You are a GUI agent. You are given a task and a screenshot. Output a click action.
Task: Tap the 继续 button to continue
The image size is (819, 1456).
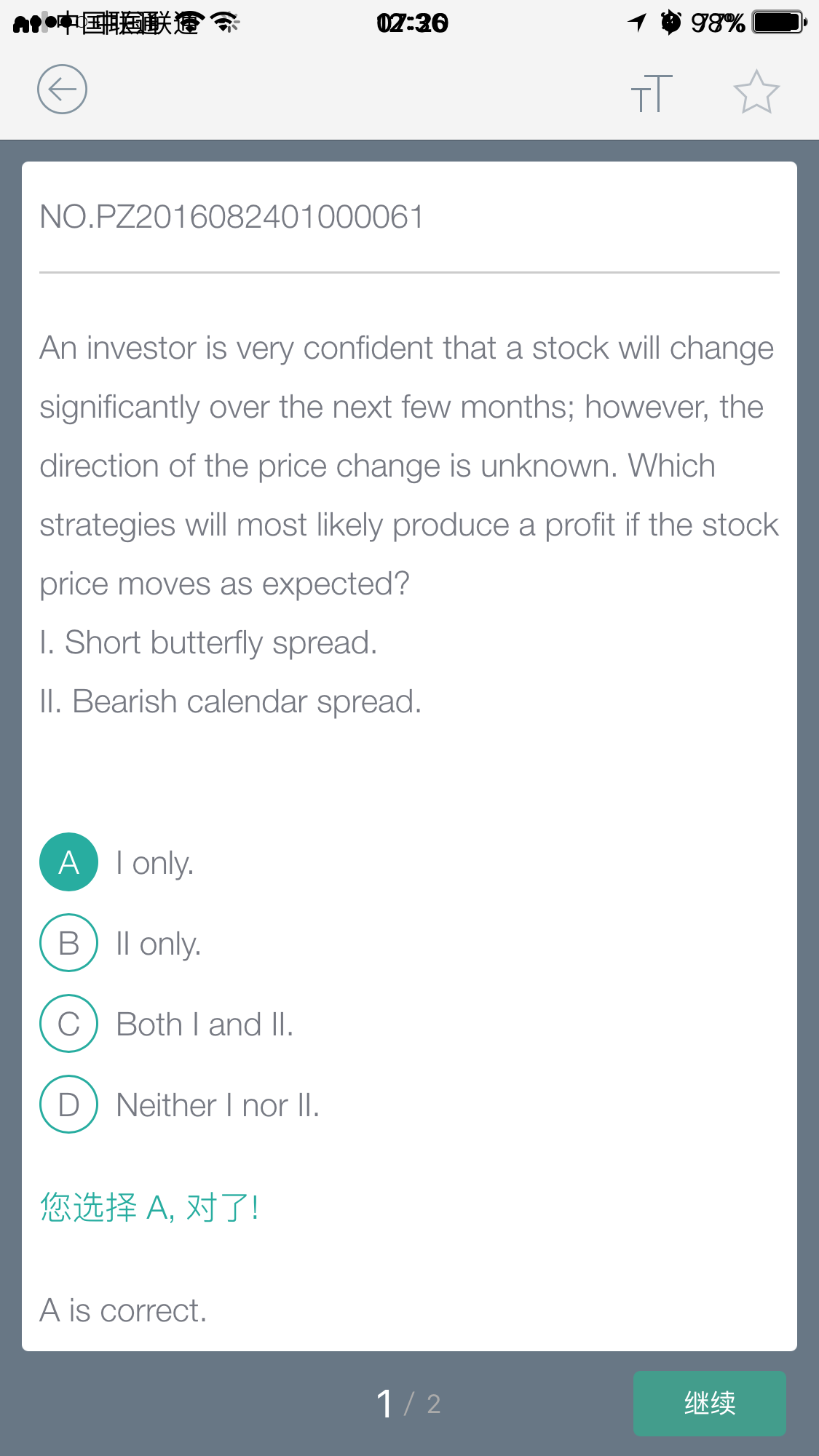pyautogui.click(x=709, y=1403)
